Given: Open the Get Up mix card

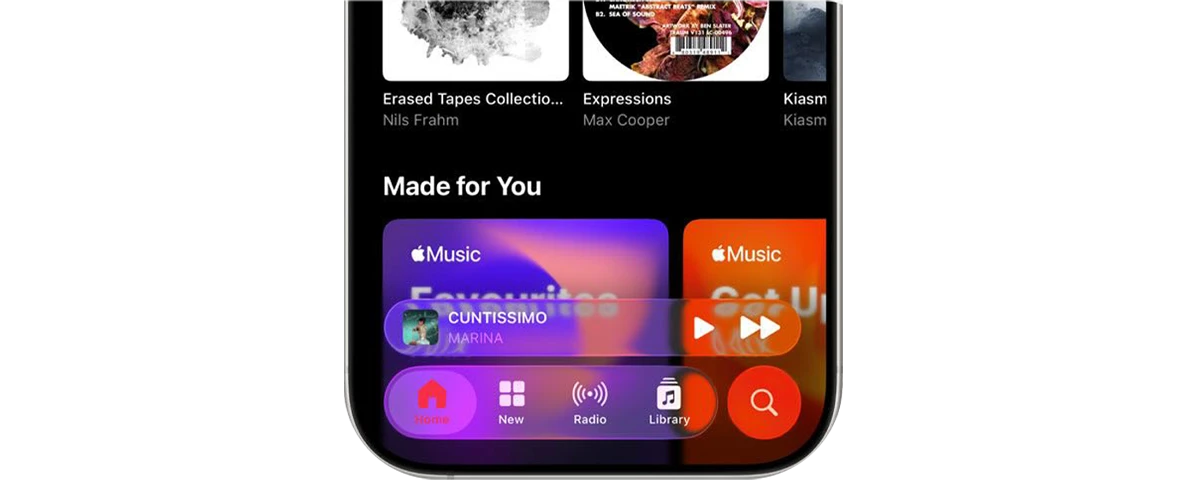Looking at the screenshot, I should (755, 260).
